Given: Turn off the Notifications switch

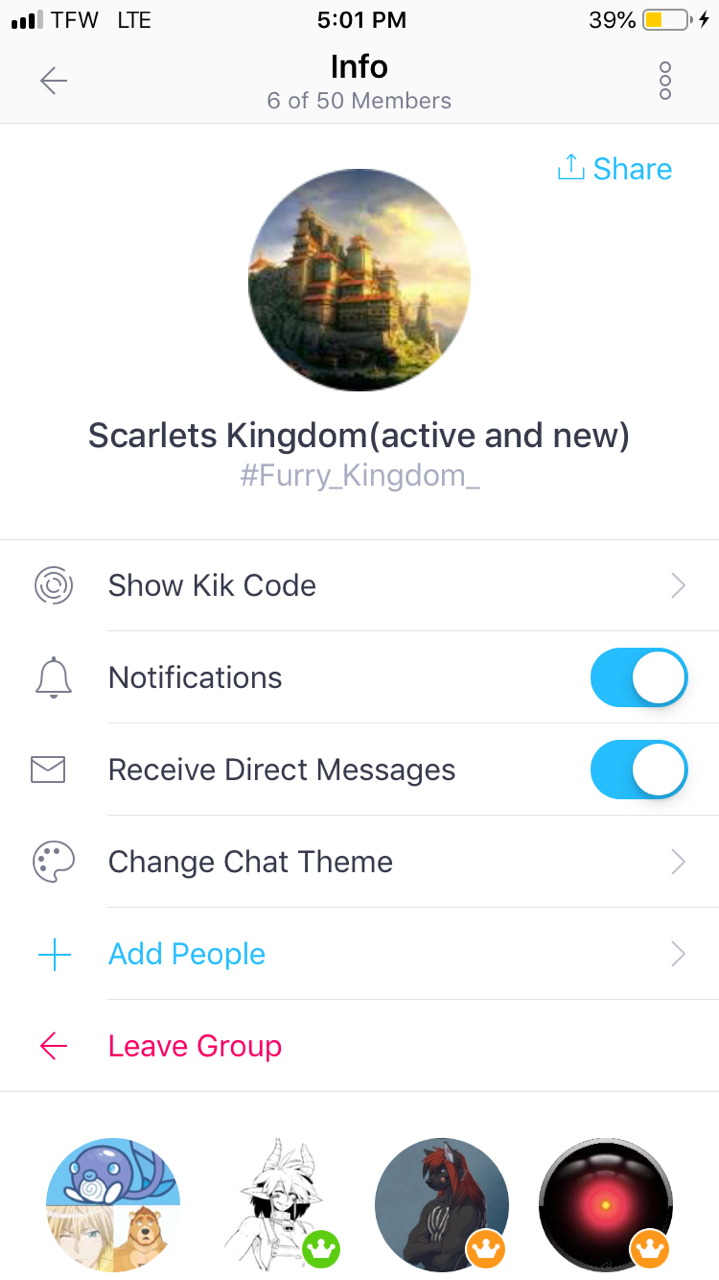Looking at the screenshot, I should click(x=638, y=678).
